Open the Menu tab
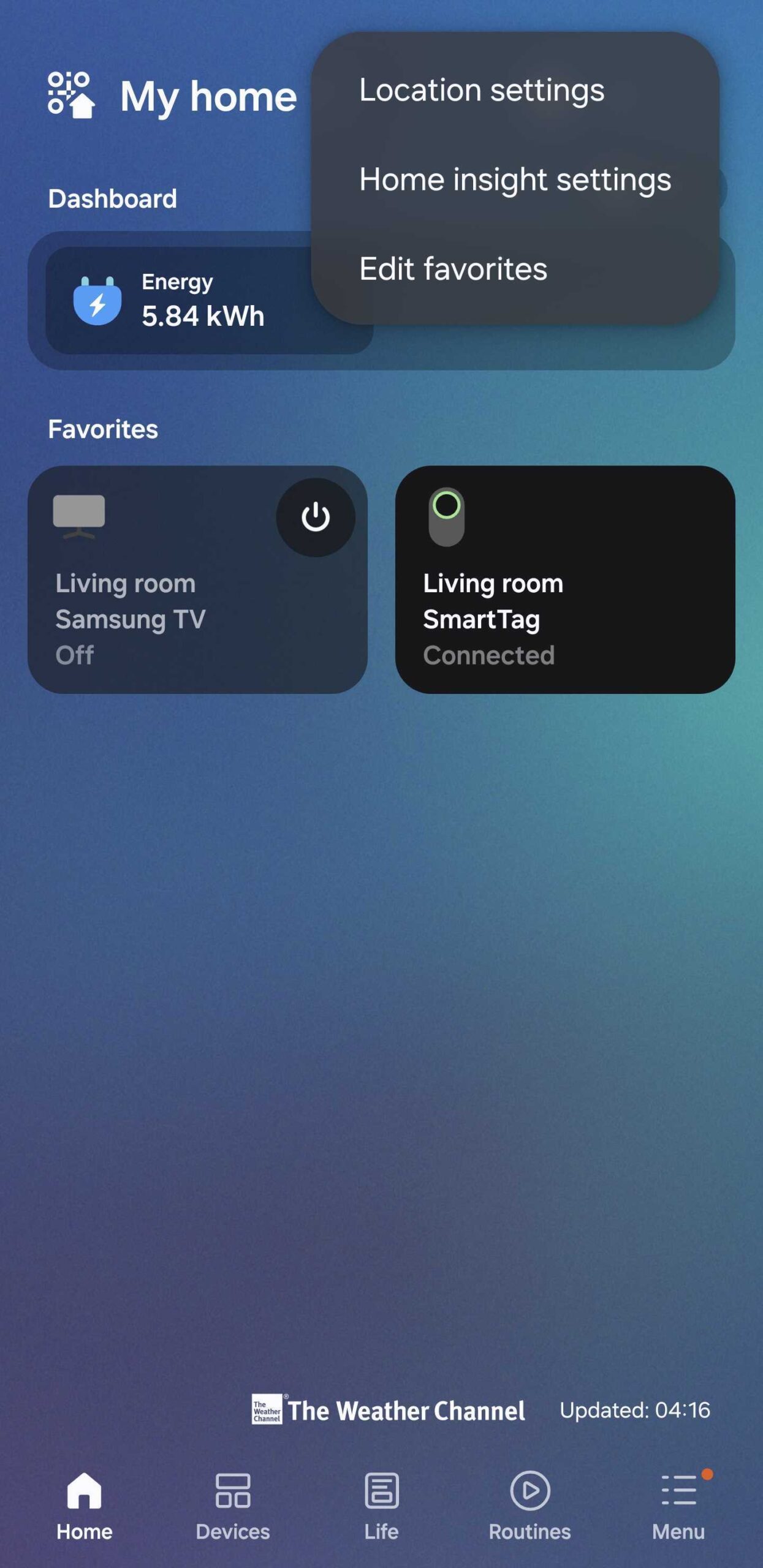This screenshot has width=763, height=1568. click(678, 1506)
